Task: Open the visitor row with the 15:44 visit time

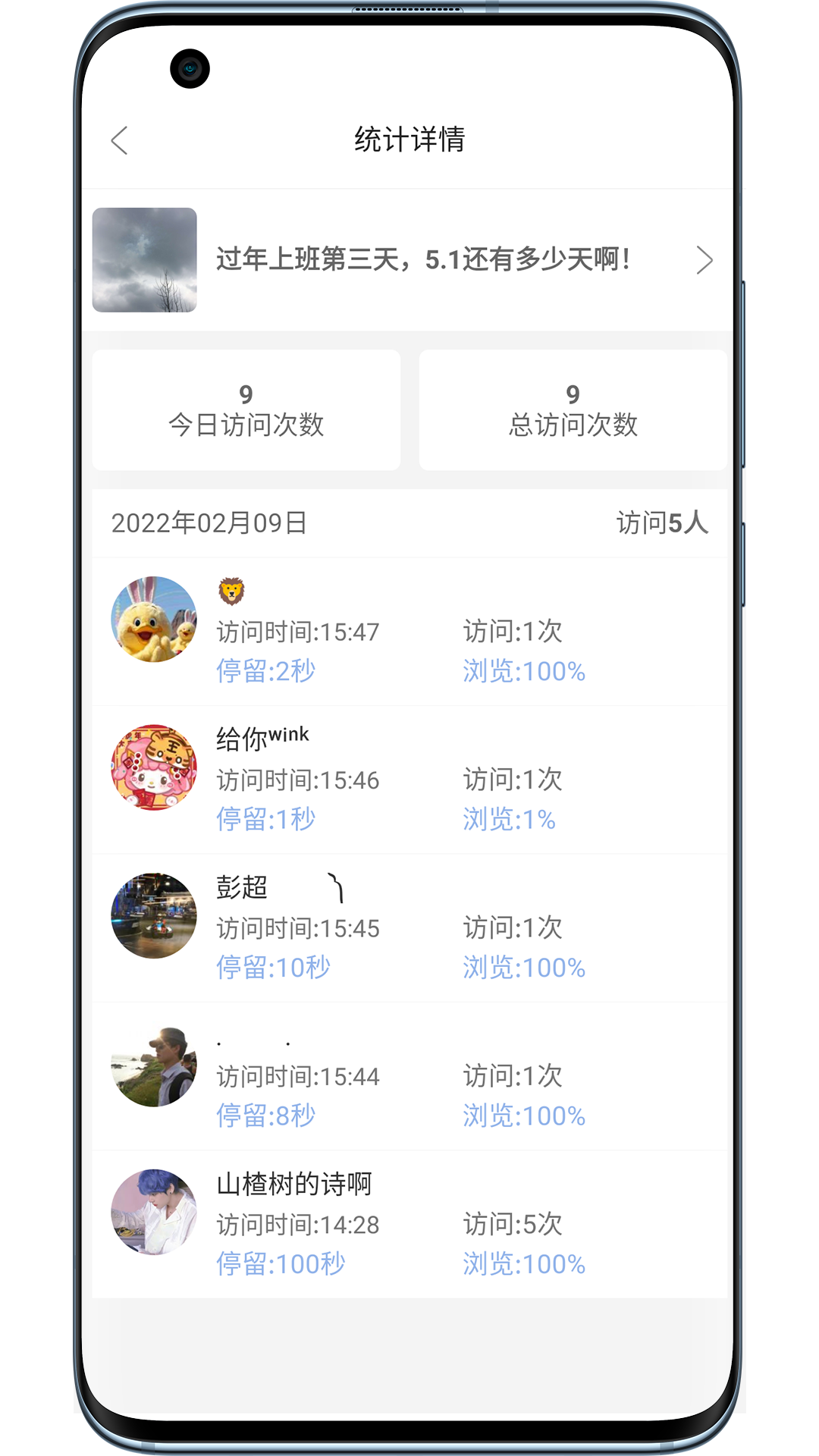Action: coord(409,1076)
